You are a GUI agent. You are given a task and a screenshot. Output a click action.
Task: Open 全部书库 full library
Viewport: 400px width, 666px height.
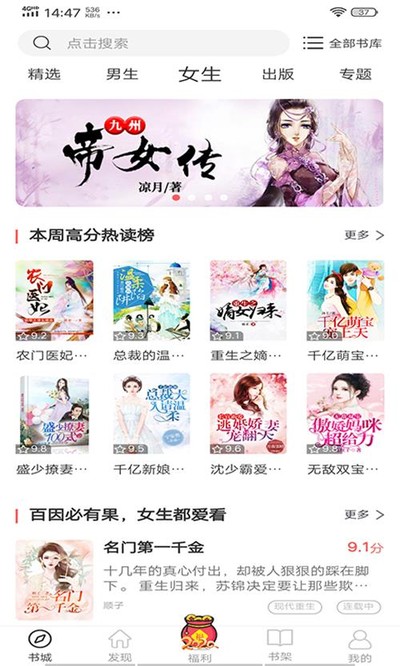[x=342, y=43]
